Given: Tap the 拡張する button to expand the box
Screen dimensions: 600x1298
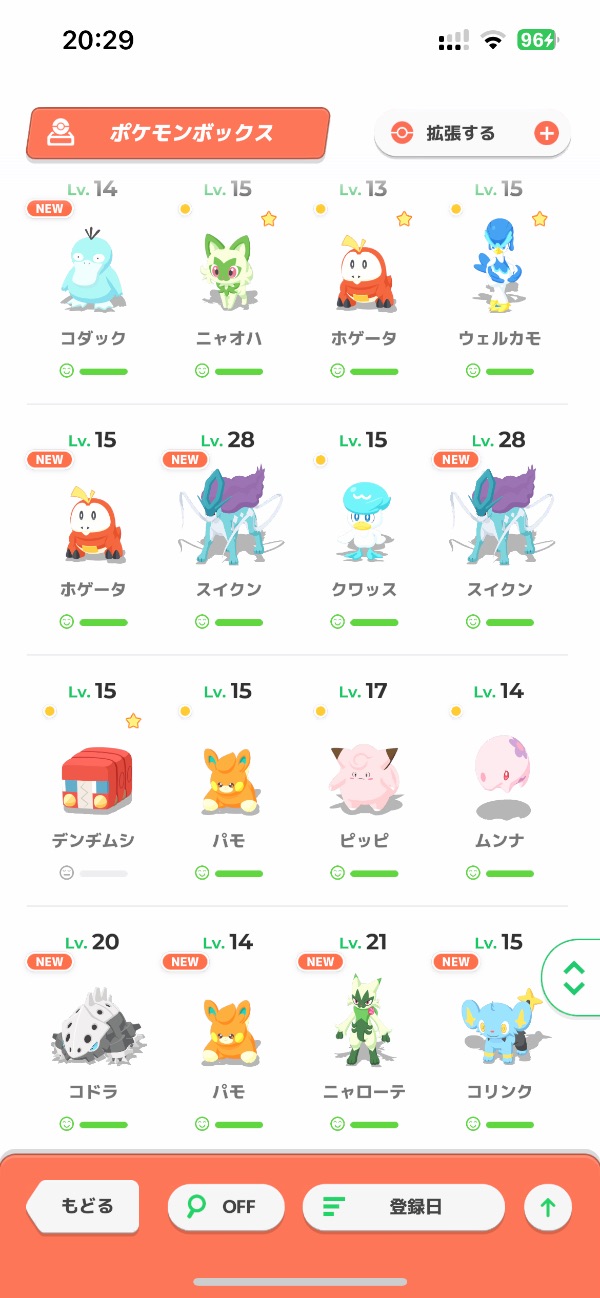Looking at the screenshot, I should 472,133.
